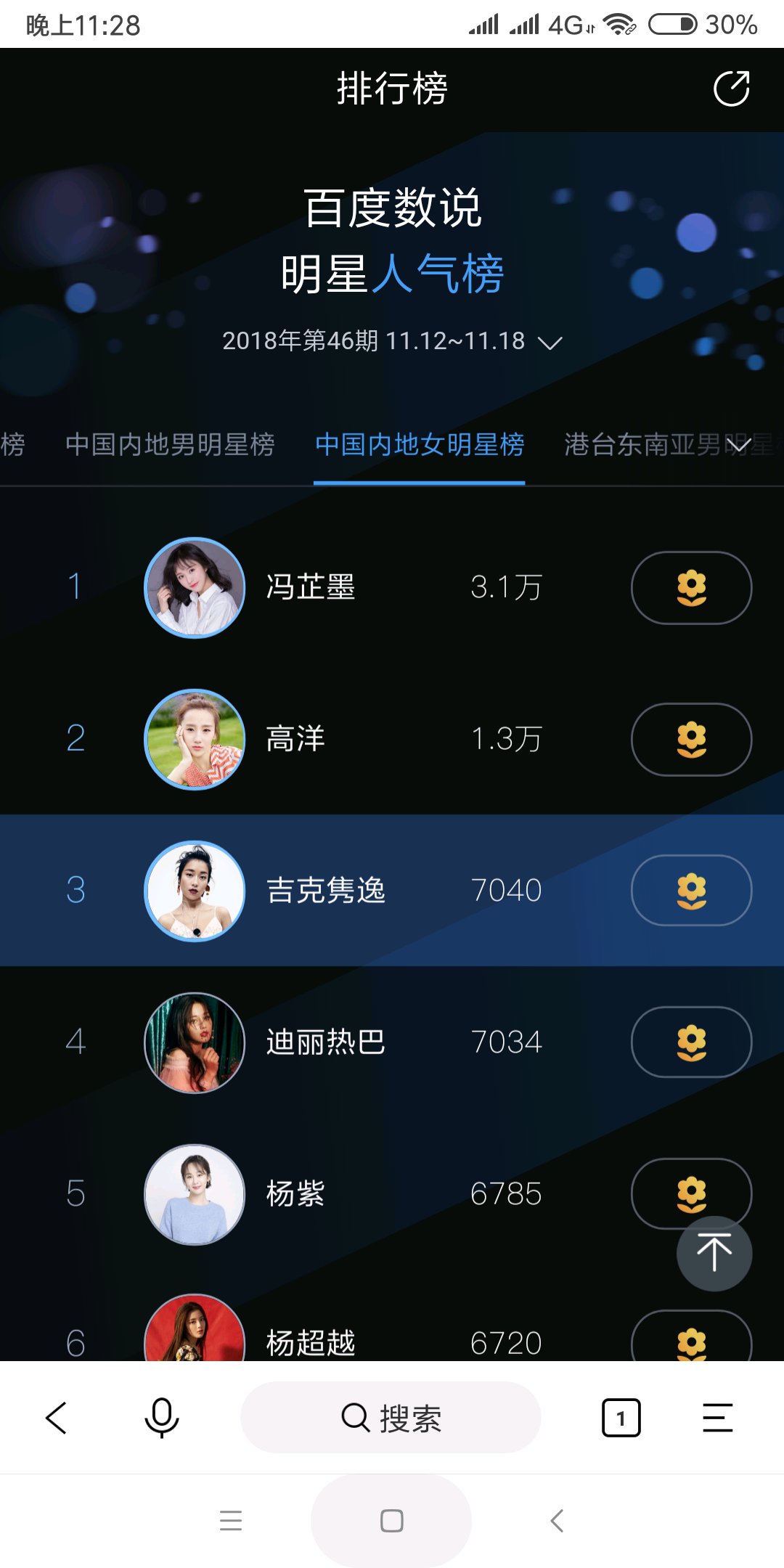Expand the category tabs chevron
This screenshot has width=784, height=1568.
739,445
